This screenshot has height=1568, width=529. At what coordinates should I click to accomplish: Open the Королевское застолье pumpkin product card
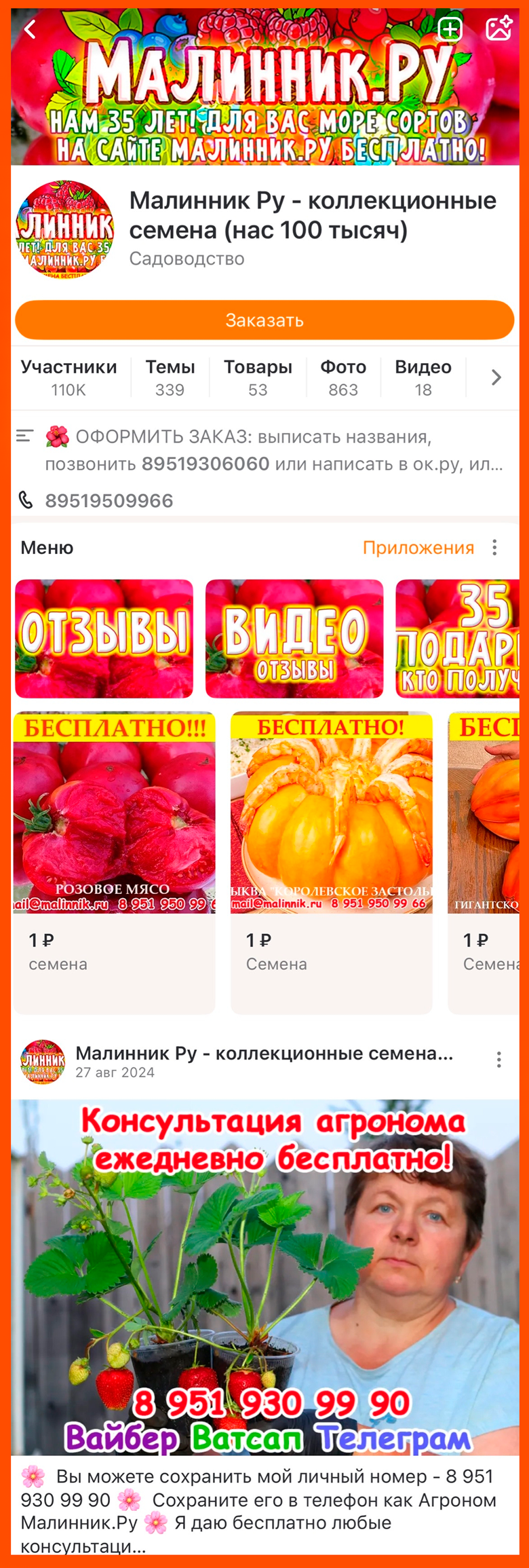[331, 862]
